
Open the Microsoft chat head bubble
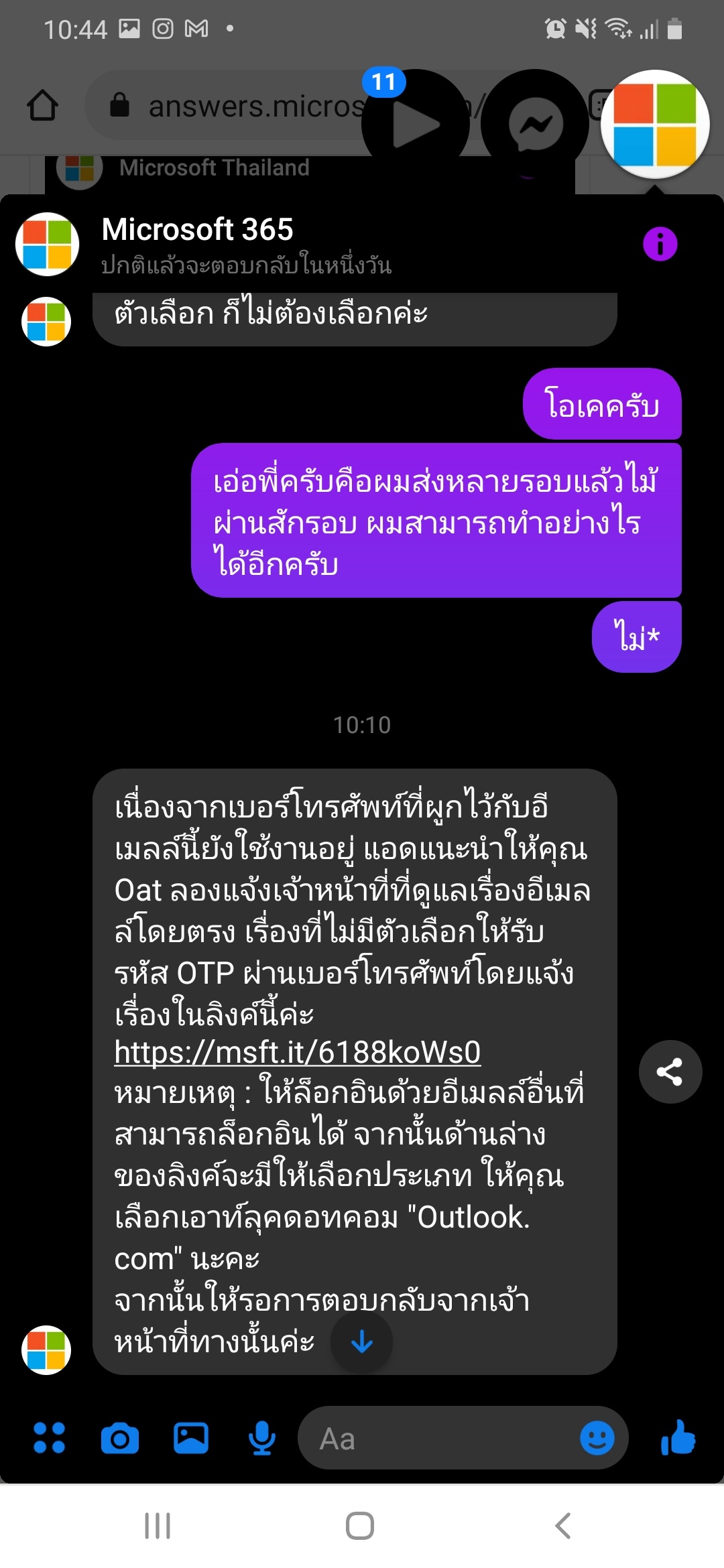[655, 124]
